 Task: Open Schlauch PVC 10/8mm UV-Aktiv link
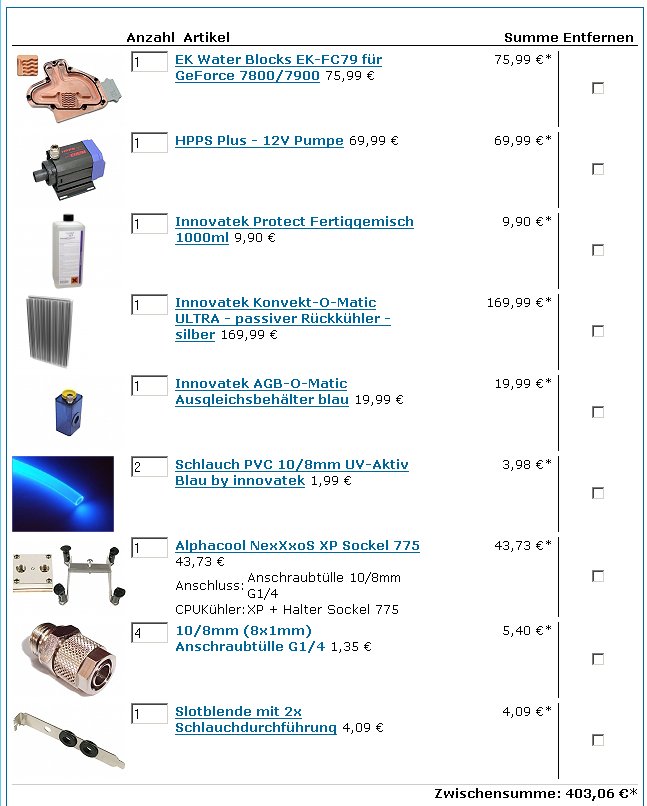click(x=291, y=465)
